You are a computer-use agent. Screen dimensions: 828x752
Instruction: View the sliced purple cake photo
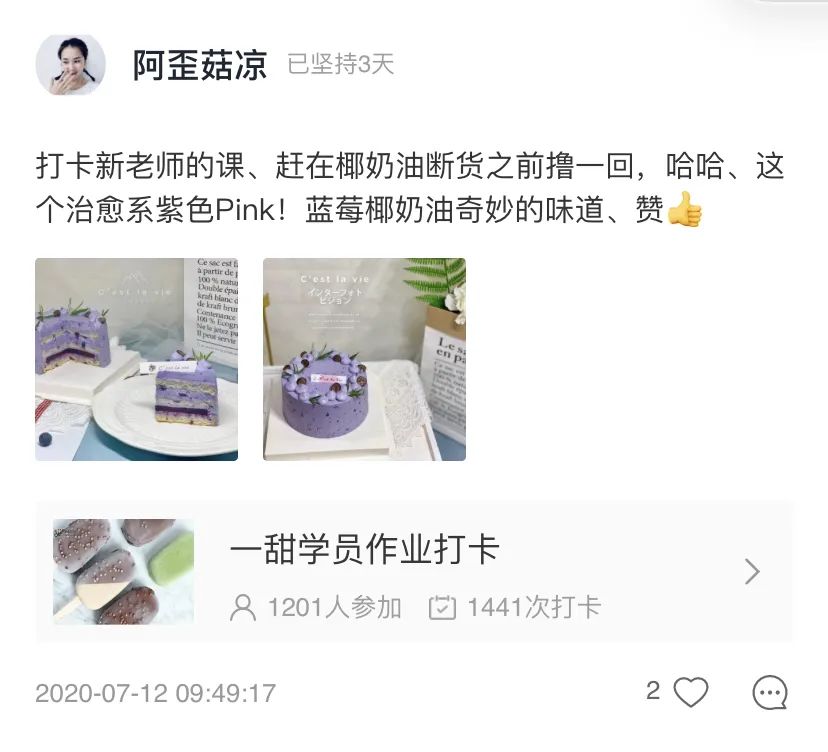click(136, 360)
